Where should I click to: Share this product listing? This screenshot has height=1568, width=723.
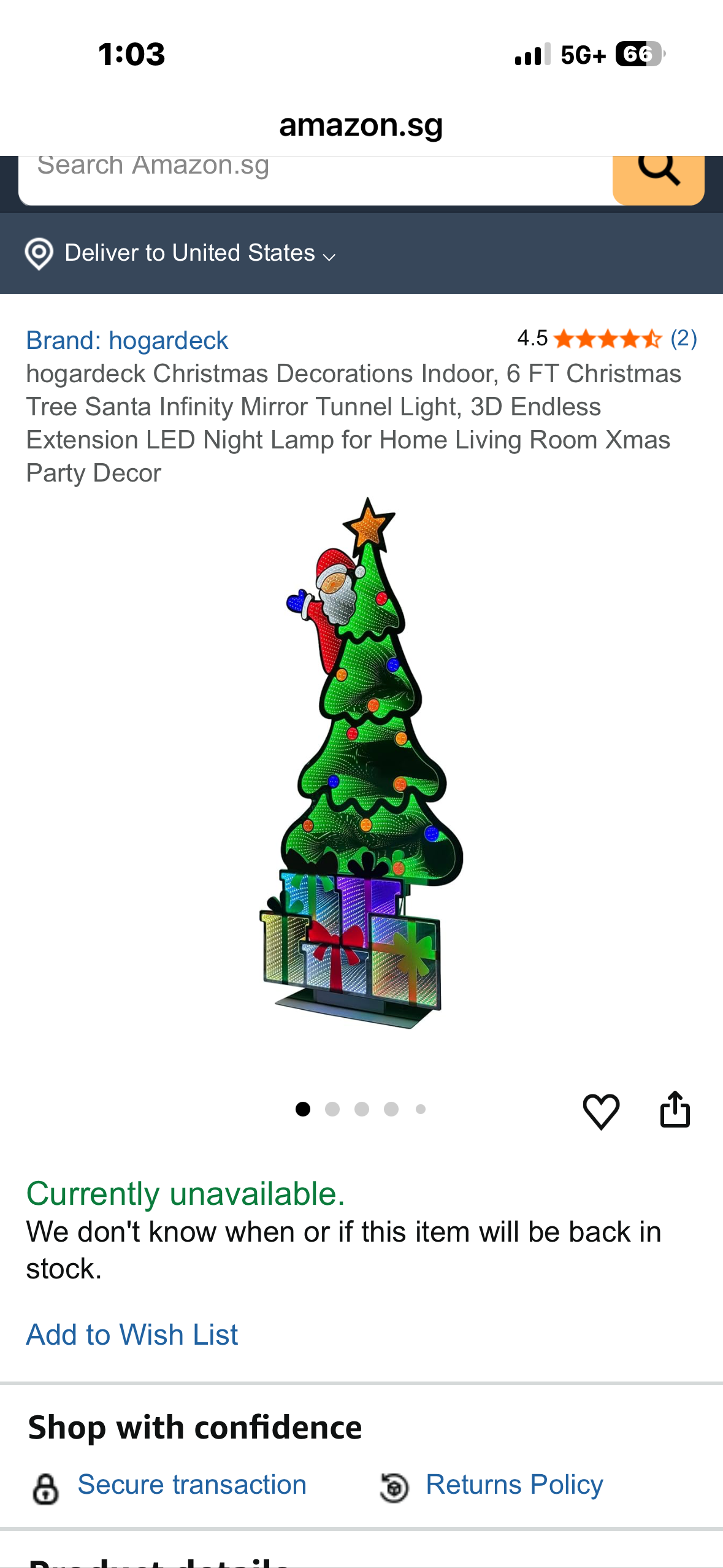675,1110
